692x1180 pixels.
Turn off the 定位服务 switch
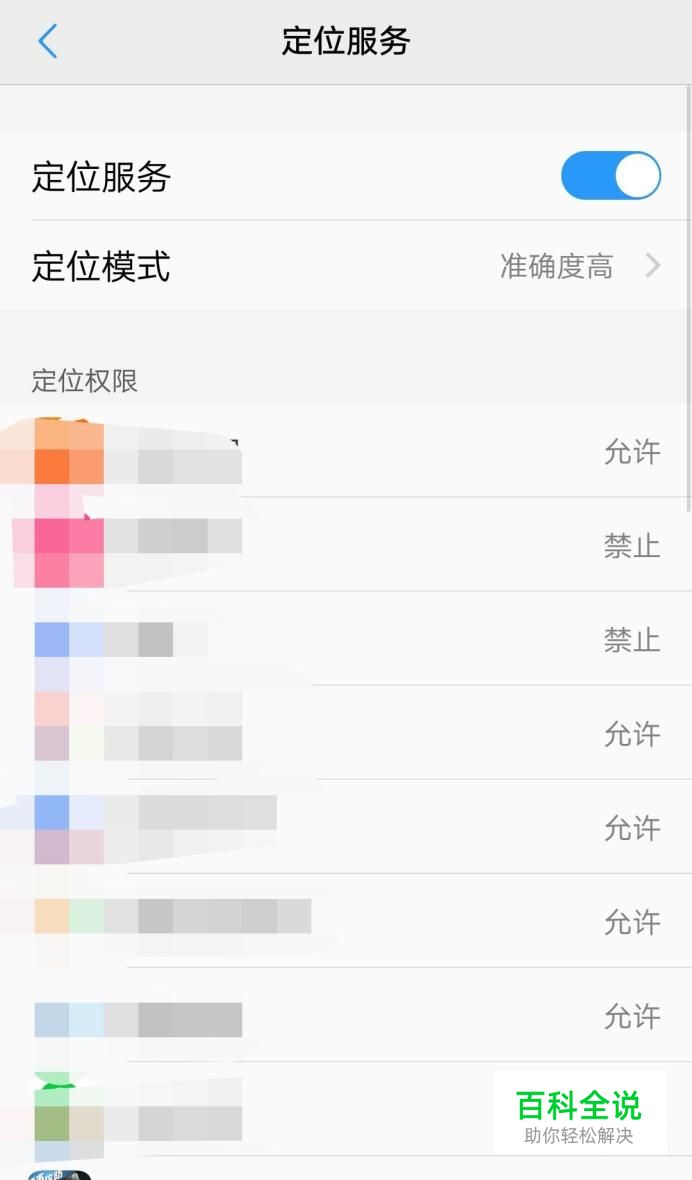tap(610, 175)
